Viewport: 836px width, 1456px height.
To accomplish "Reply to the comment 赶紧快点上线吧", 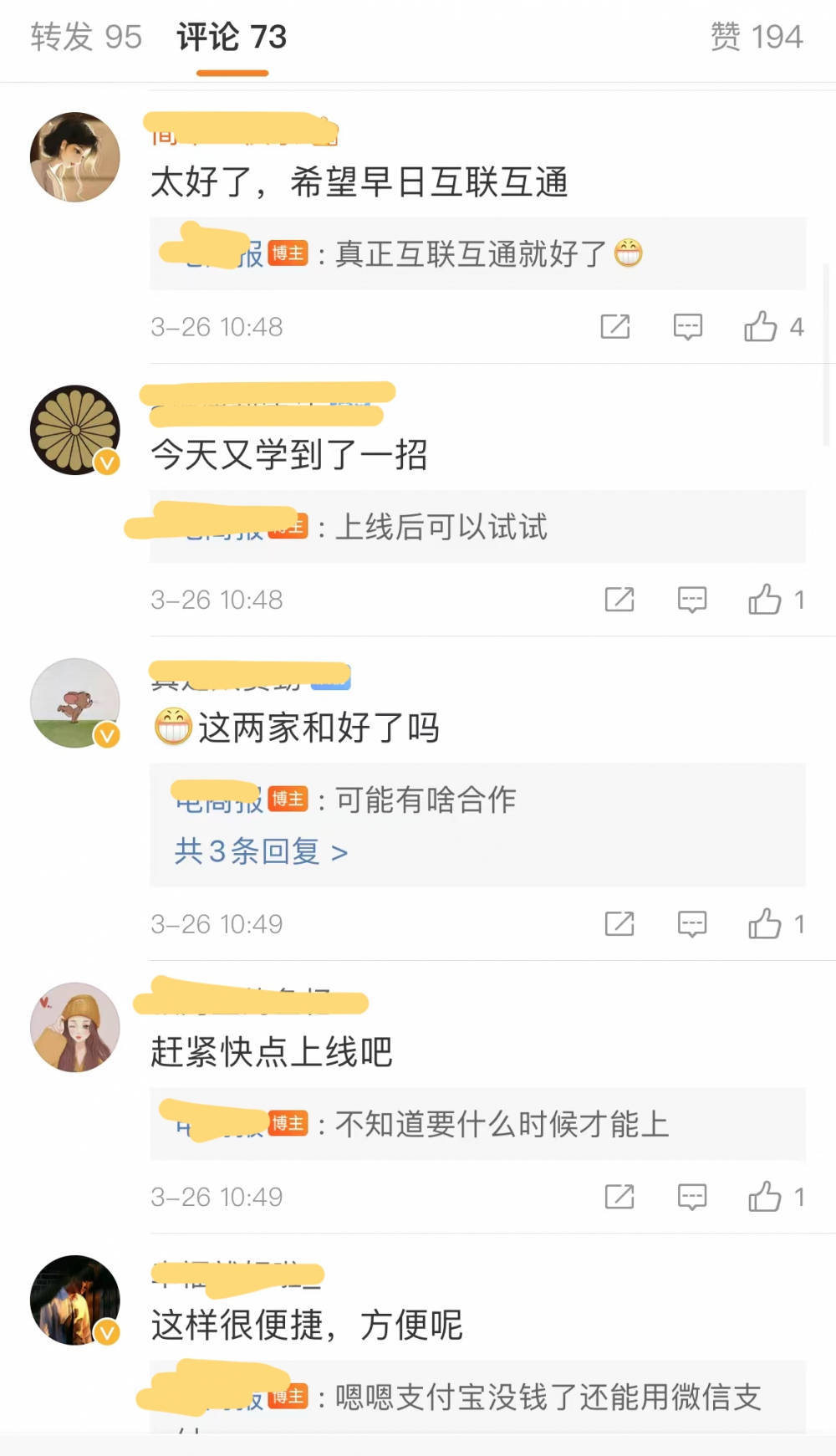I will 692,1197.
